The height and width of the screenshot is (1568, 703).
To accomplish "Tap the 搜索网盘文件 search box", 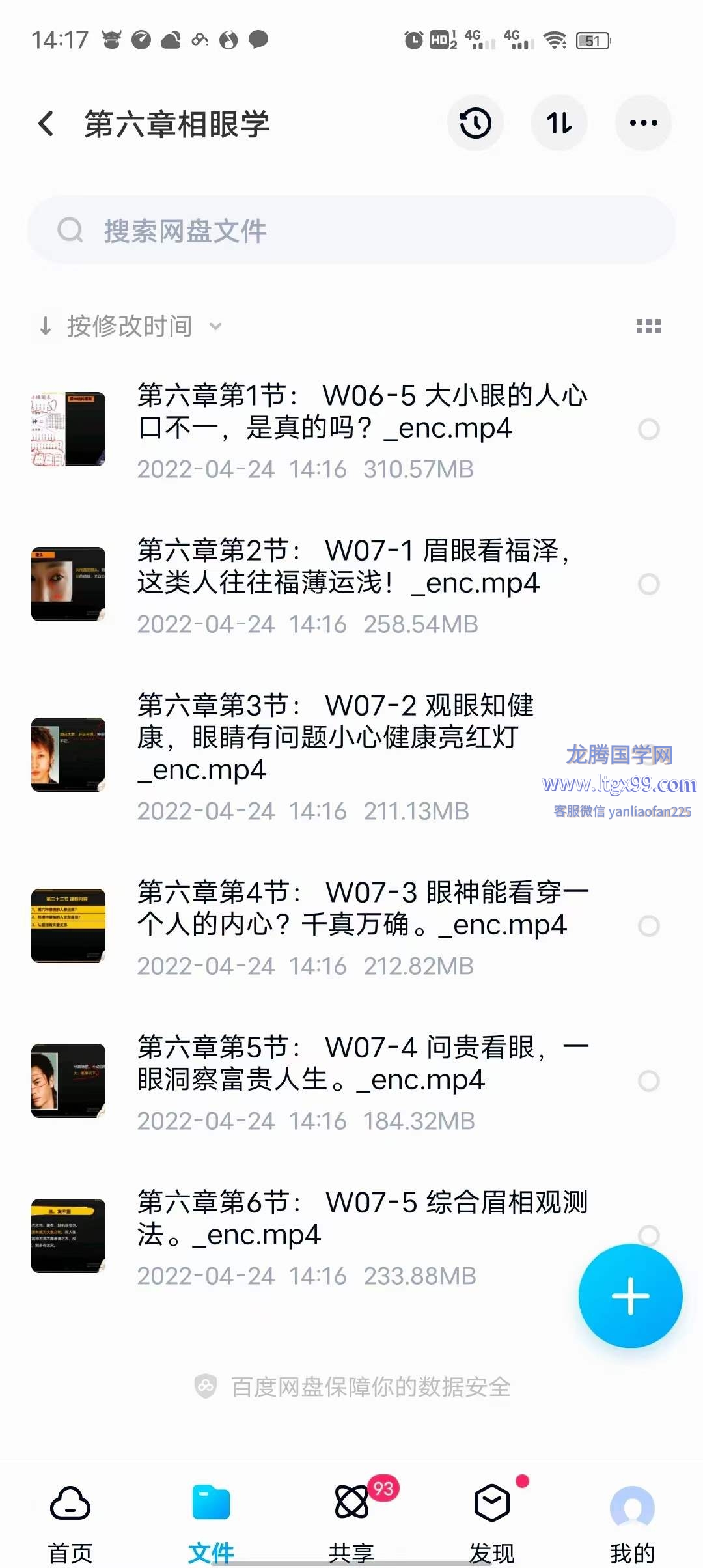I will 351,231.
